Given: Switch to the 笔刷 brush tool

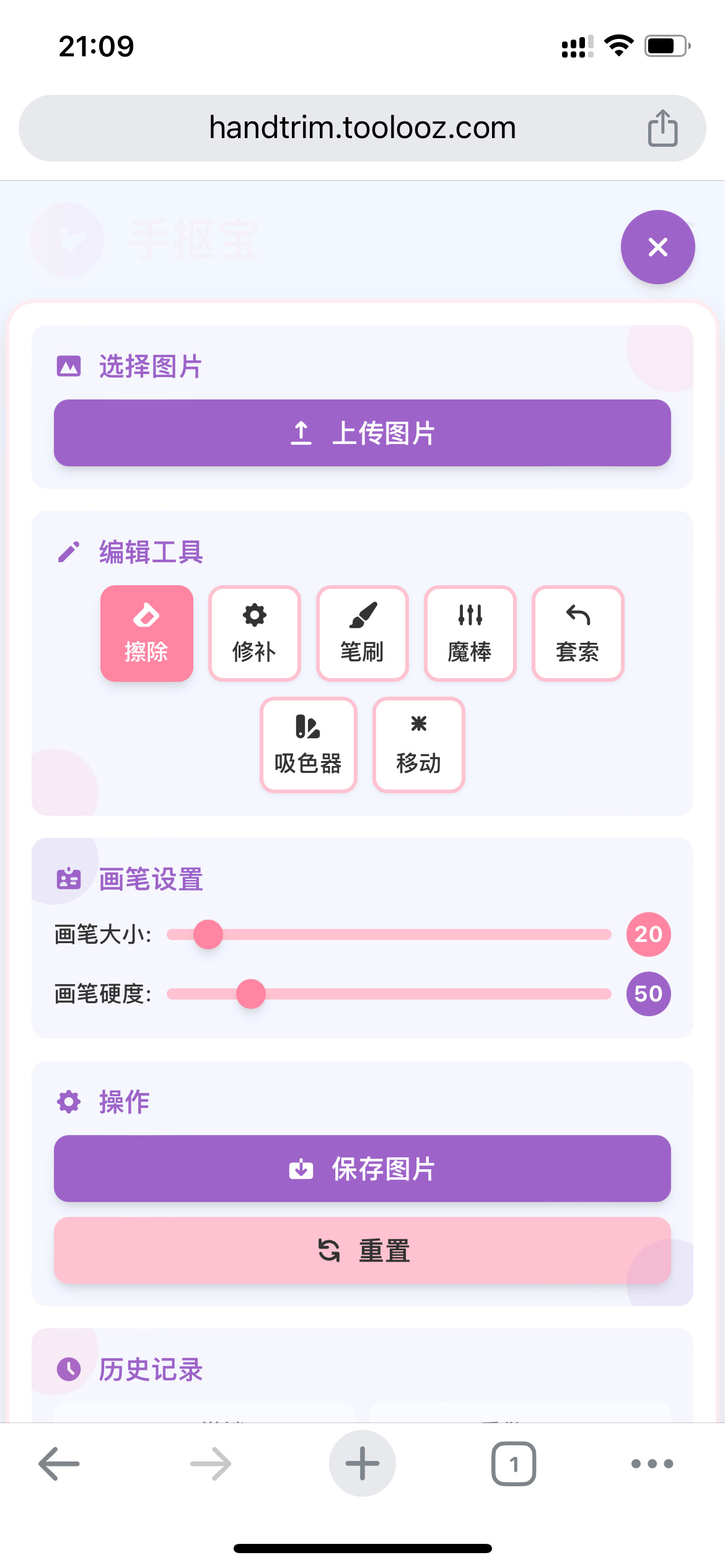Looking at the screenshot, I should click(x=362, y=633).
